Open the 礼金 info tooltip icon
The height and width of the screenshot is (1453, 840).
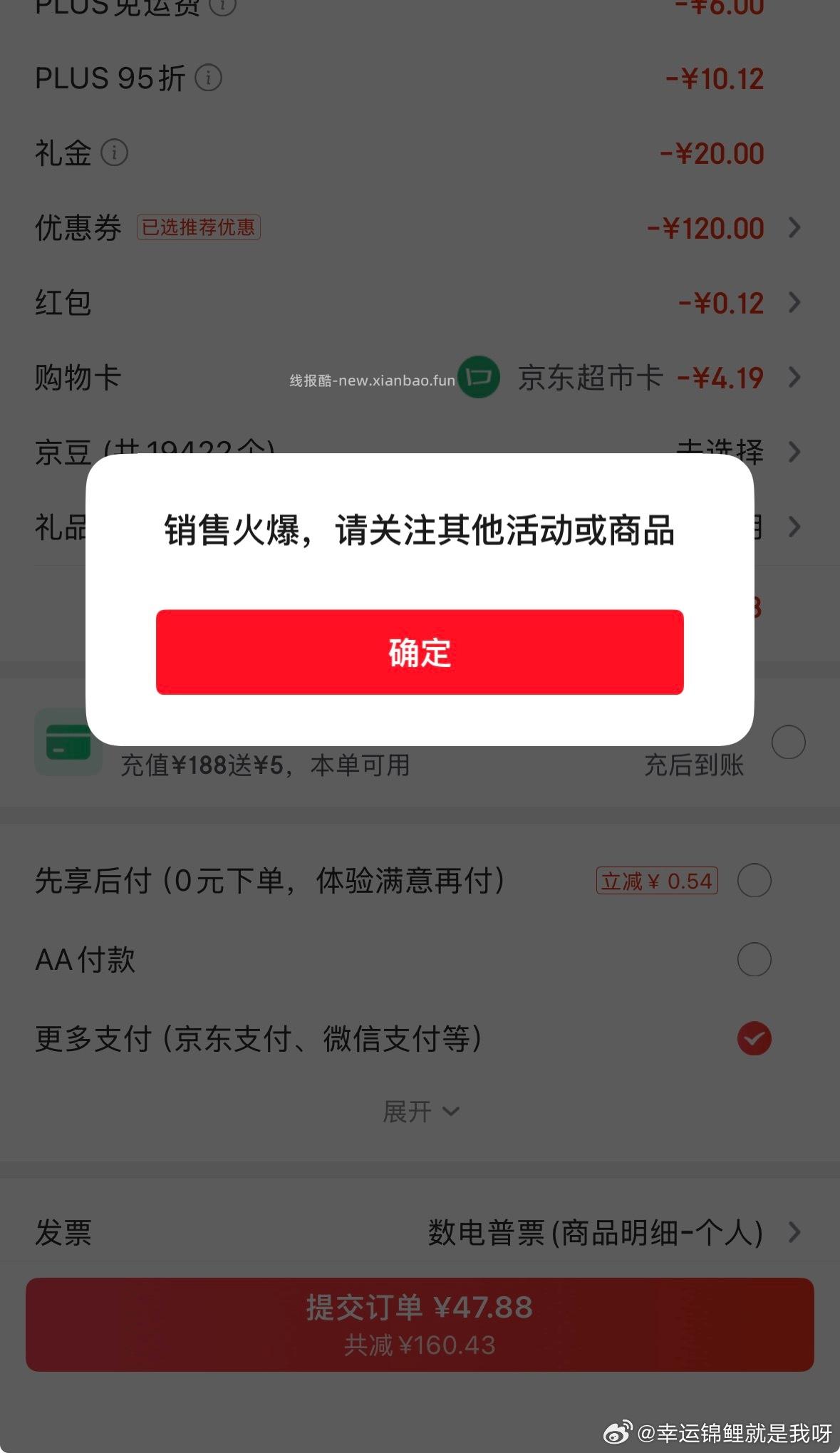click(116, 153)
